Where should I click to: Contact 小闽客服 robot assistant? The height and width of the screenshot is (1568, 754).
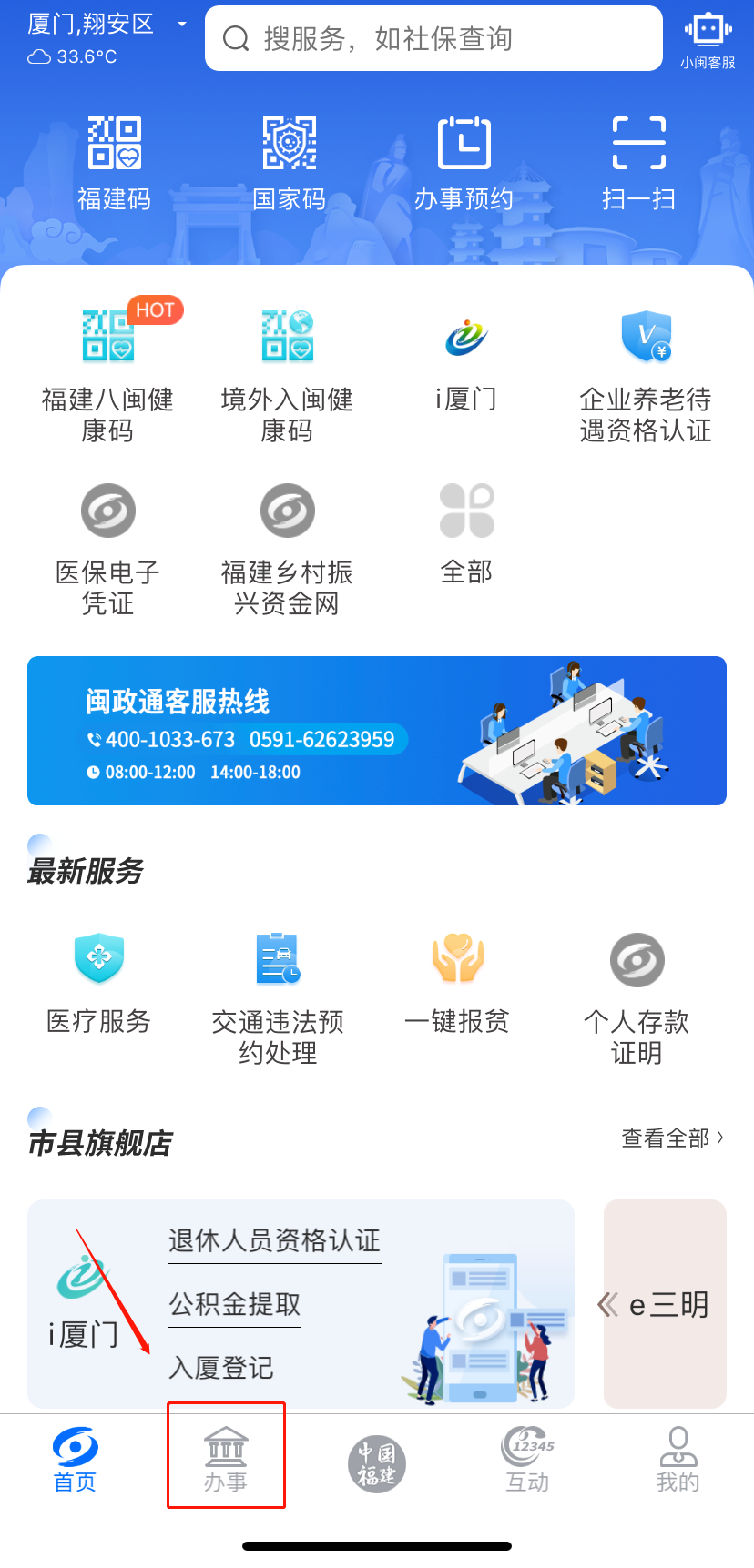[x=708, y=41]
